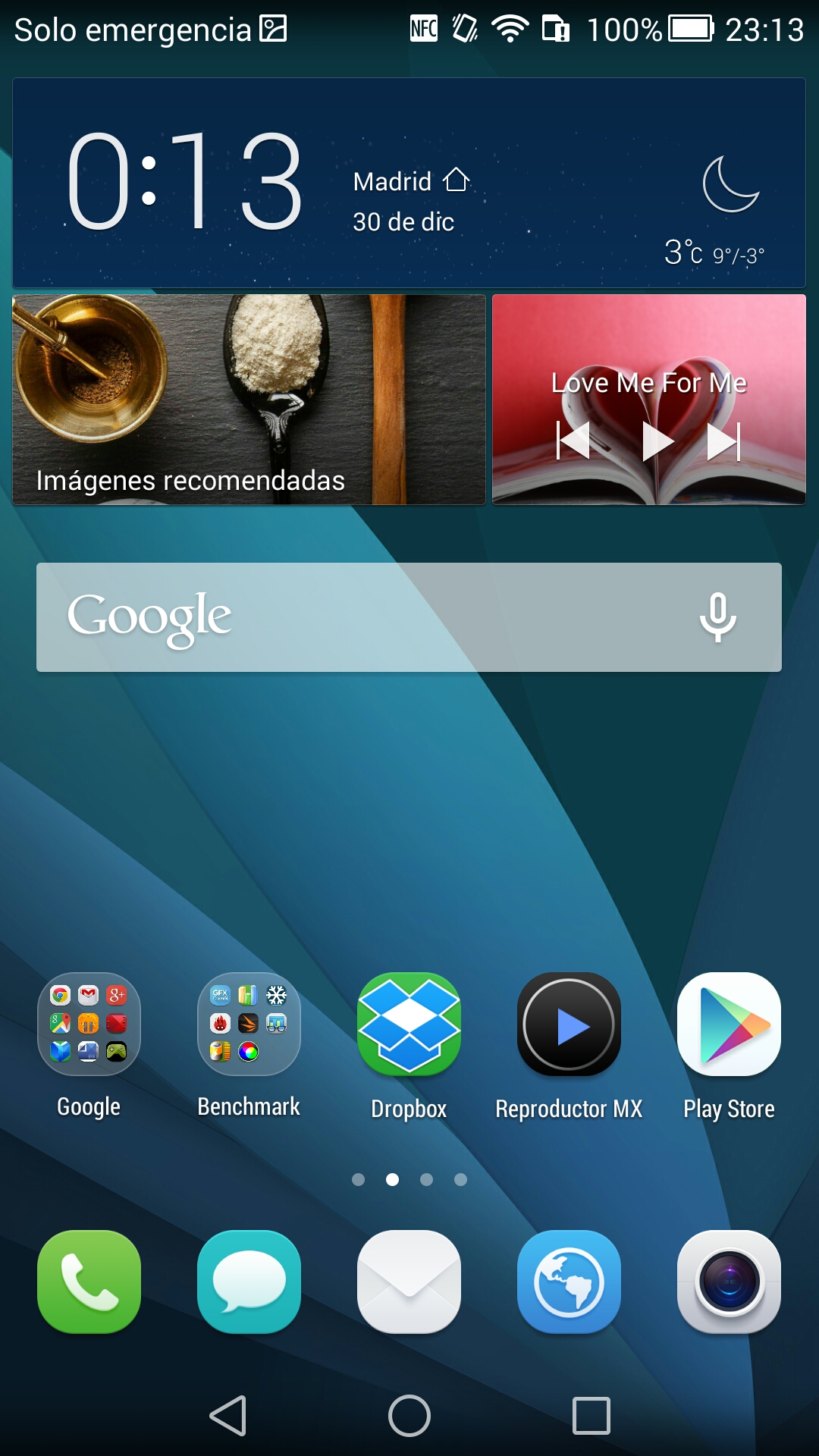
Task: Start Google voice search with the microphone
Action: [717, 617]
